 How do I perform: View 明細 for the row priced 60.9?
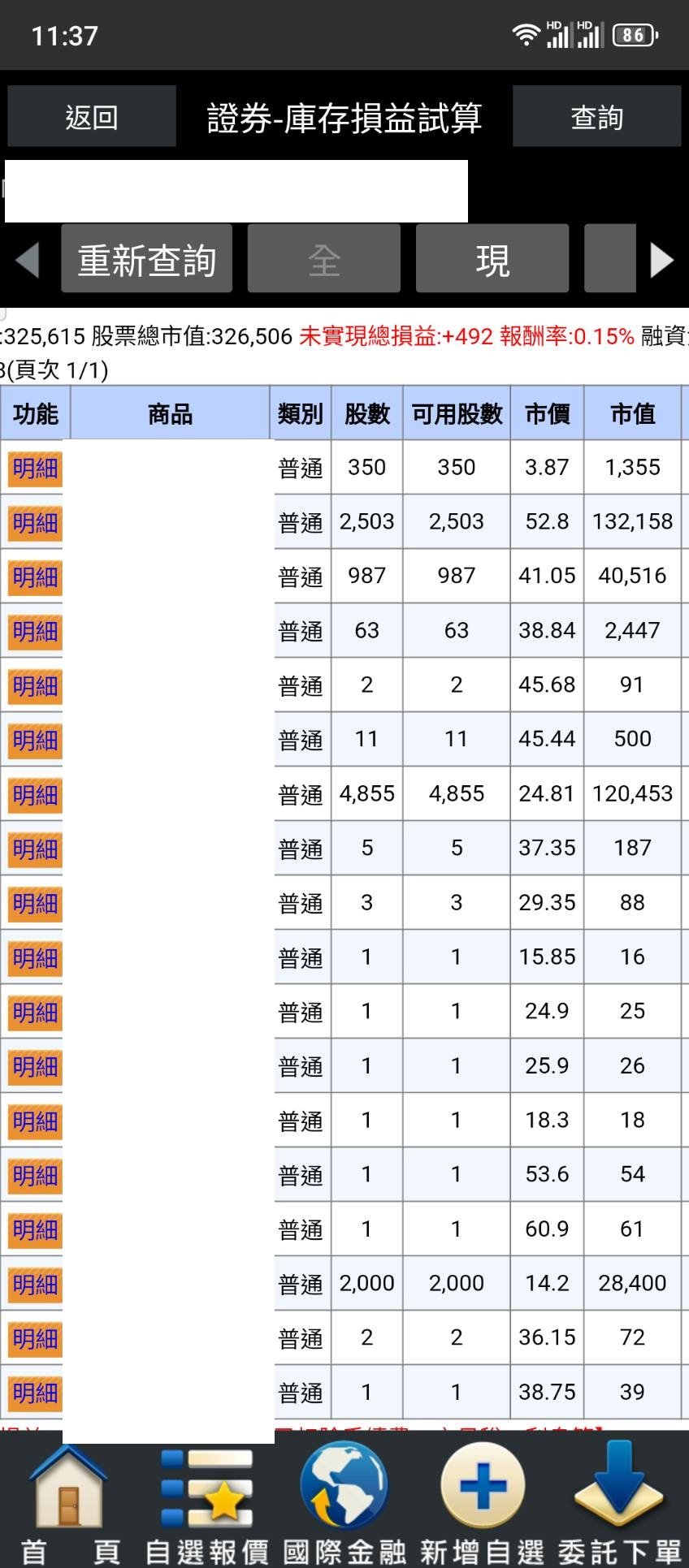[x=35, y=1230]
